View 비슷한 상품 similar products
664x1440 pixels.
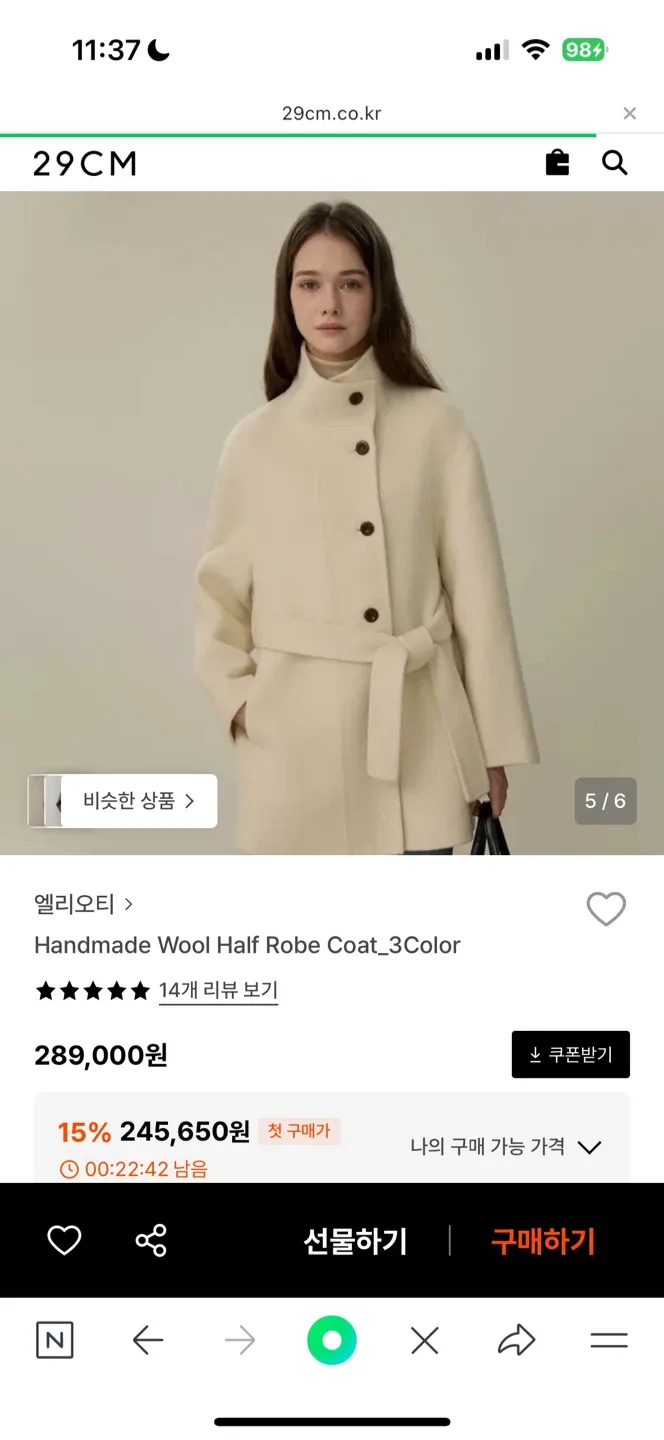coord(138,801)
